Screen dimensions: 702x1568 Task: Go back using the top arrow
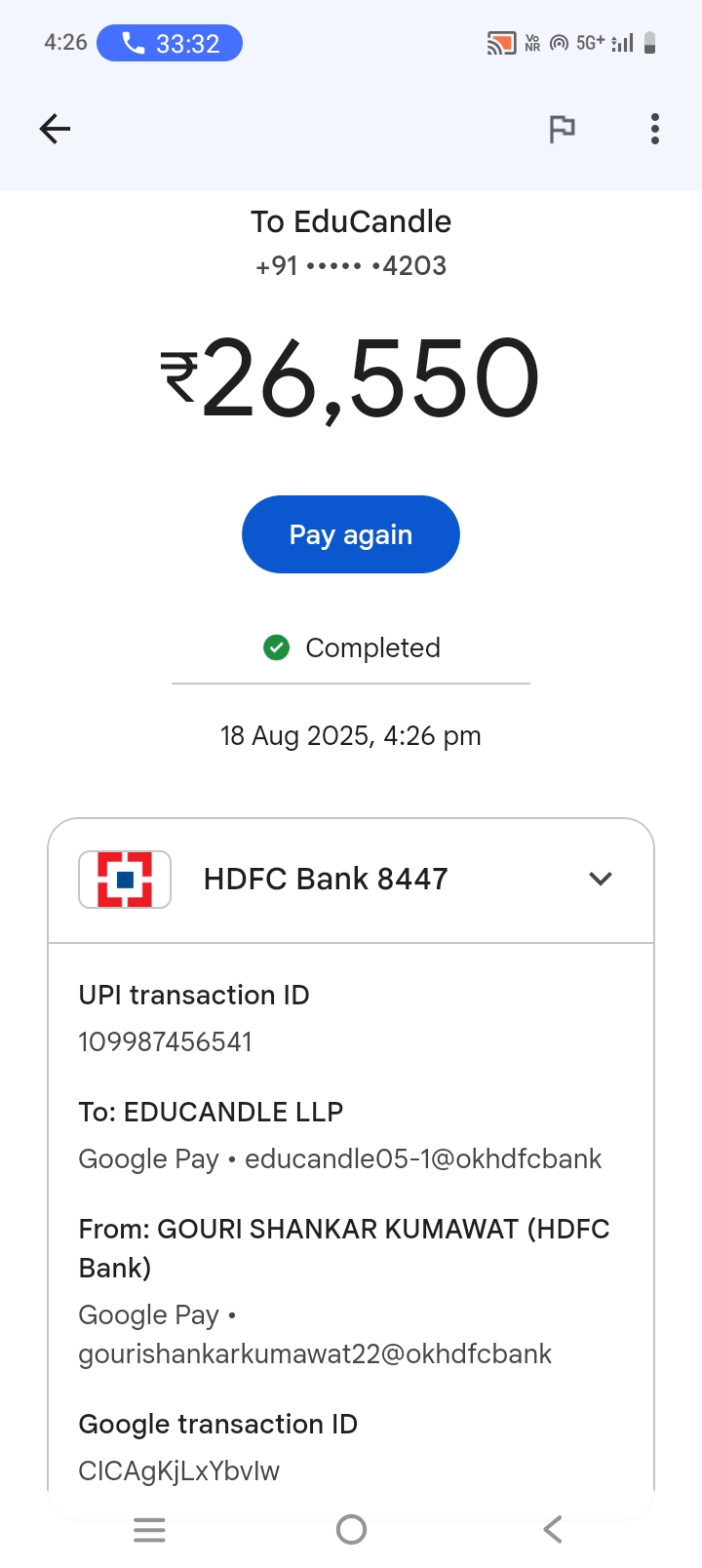(x=55, y=129)
